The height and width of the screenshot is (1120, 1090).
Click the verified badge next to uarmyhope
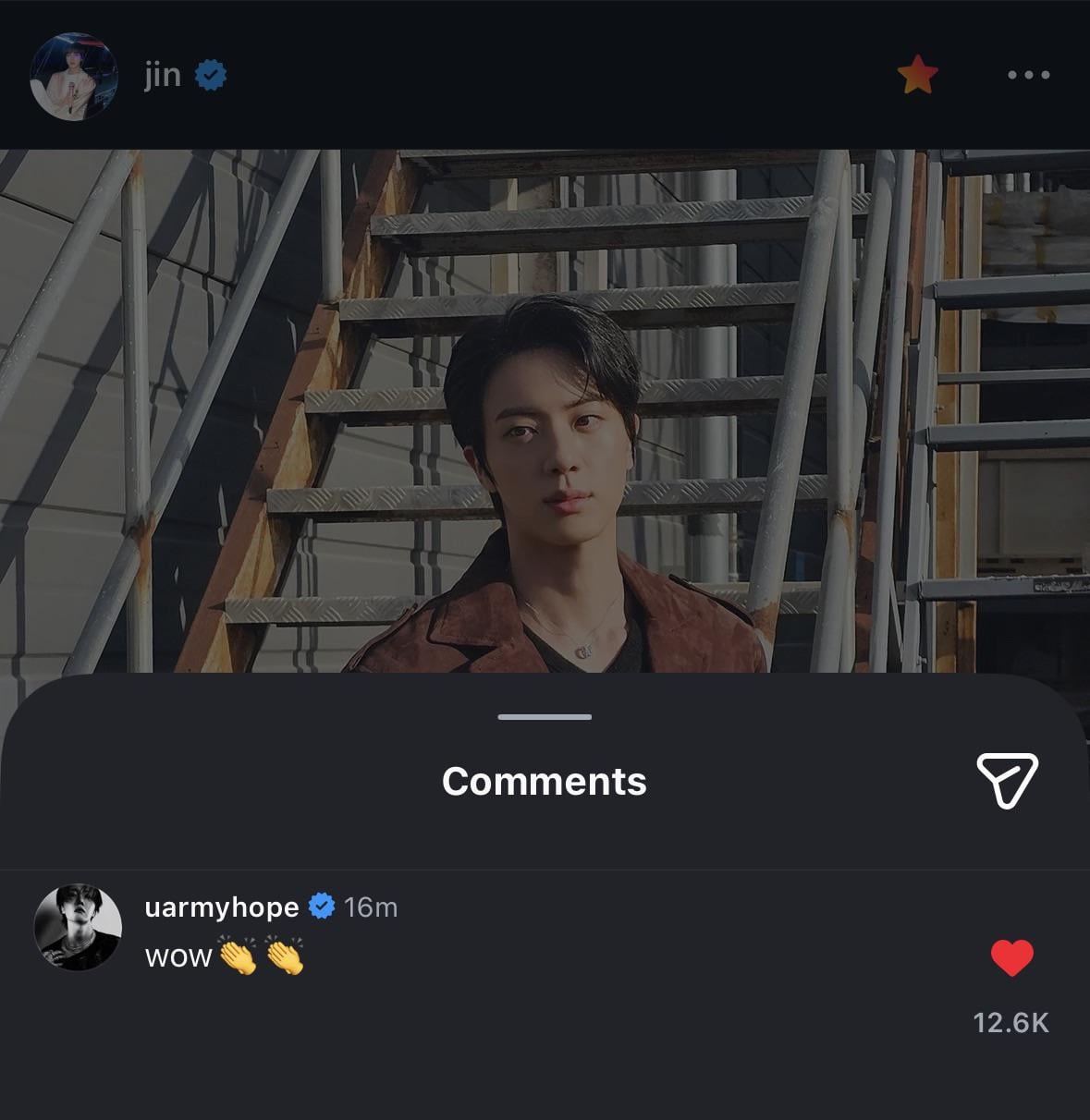pyautogui.click(x=321, y=907)
